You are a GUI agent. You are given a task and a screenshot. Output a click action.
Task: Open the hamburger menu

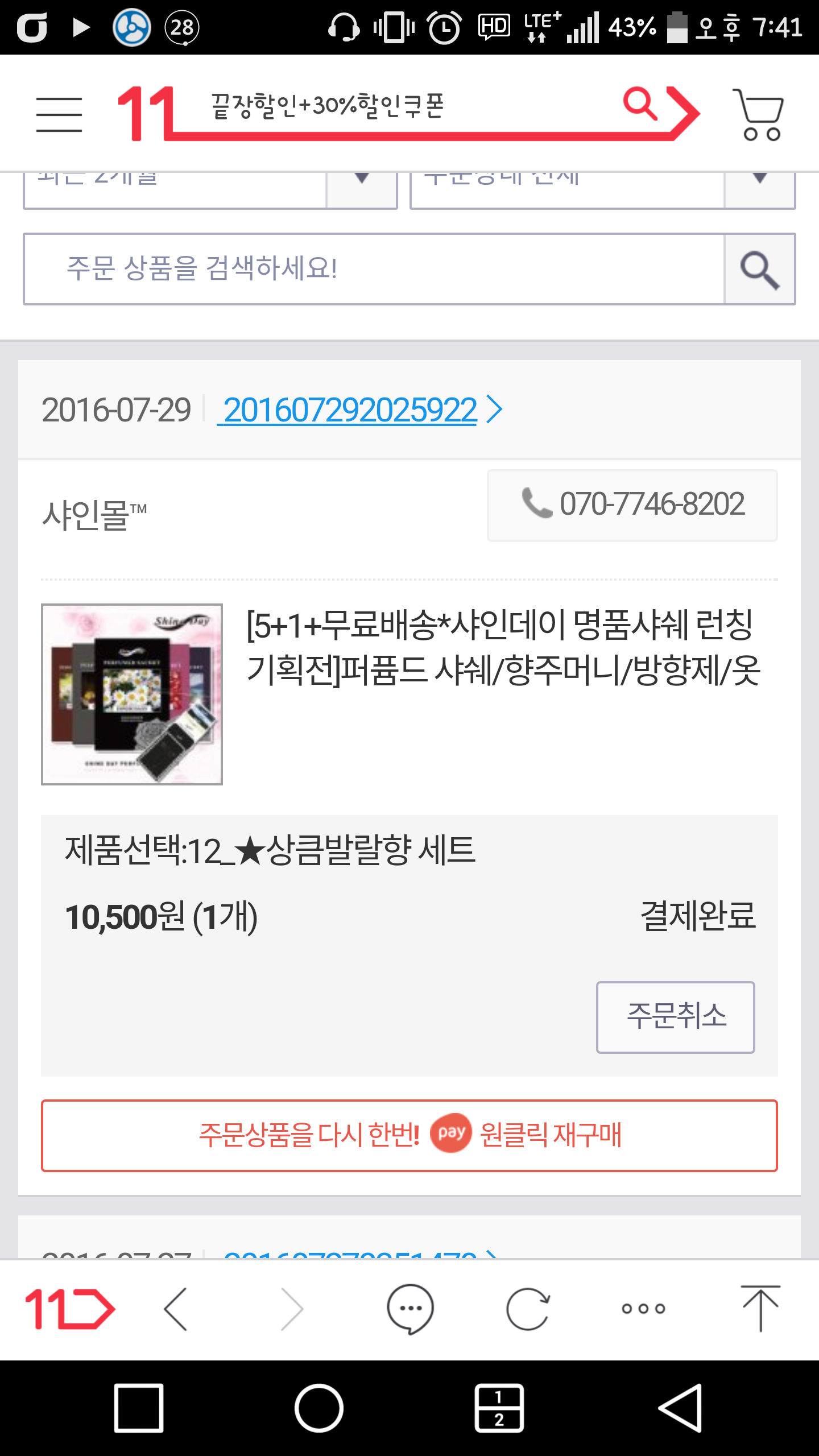click(59, 114)
